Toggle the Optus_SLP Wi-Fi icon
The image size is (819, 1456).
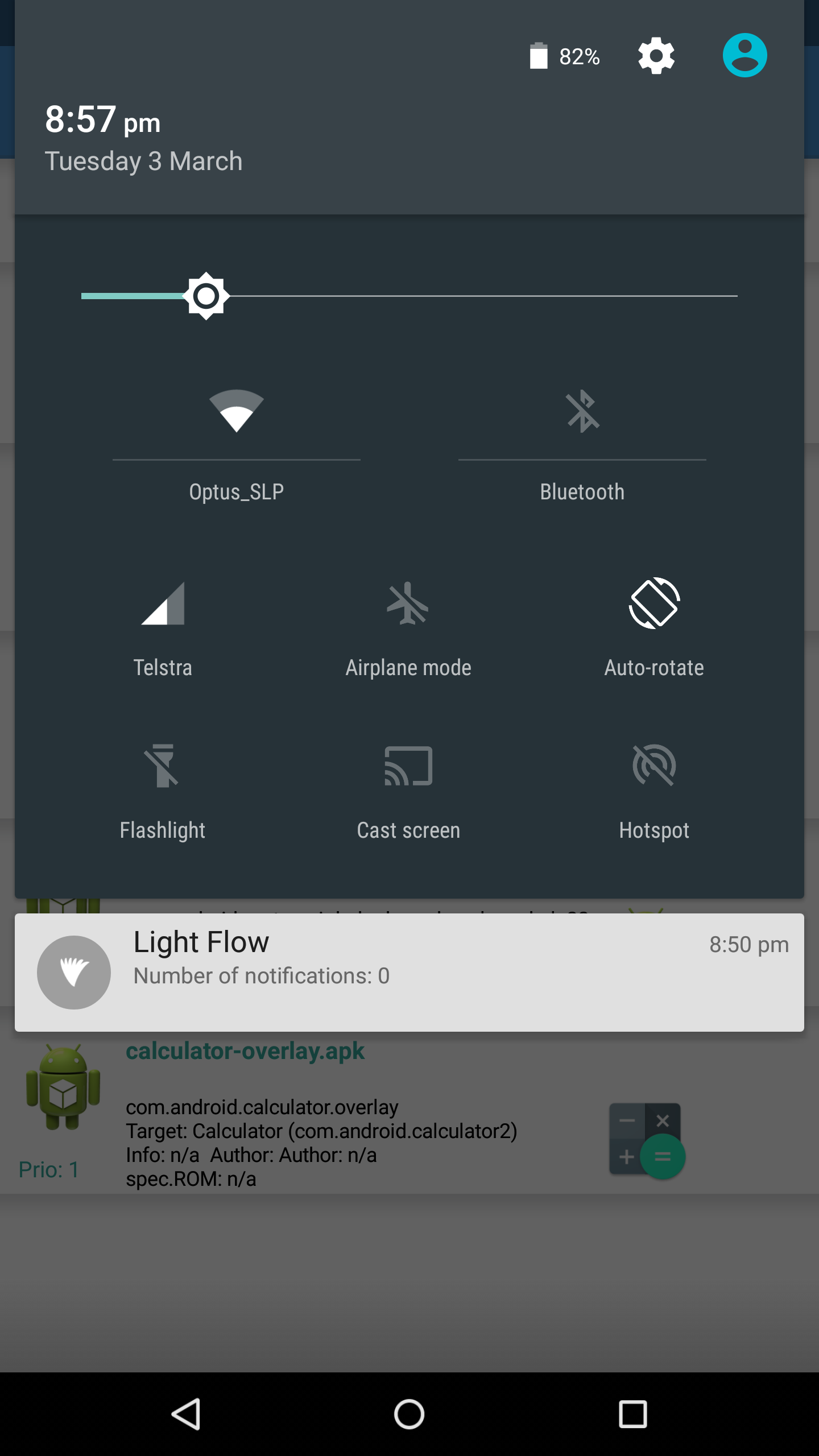236,411
